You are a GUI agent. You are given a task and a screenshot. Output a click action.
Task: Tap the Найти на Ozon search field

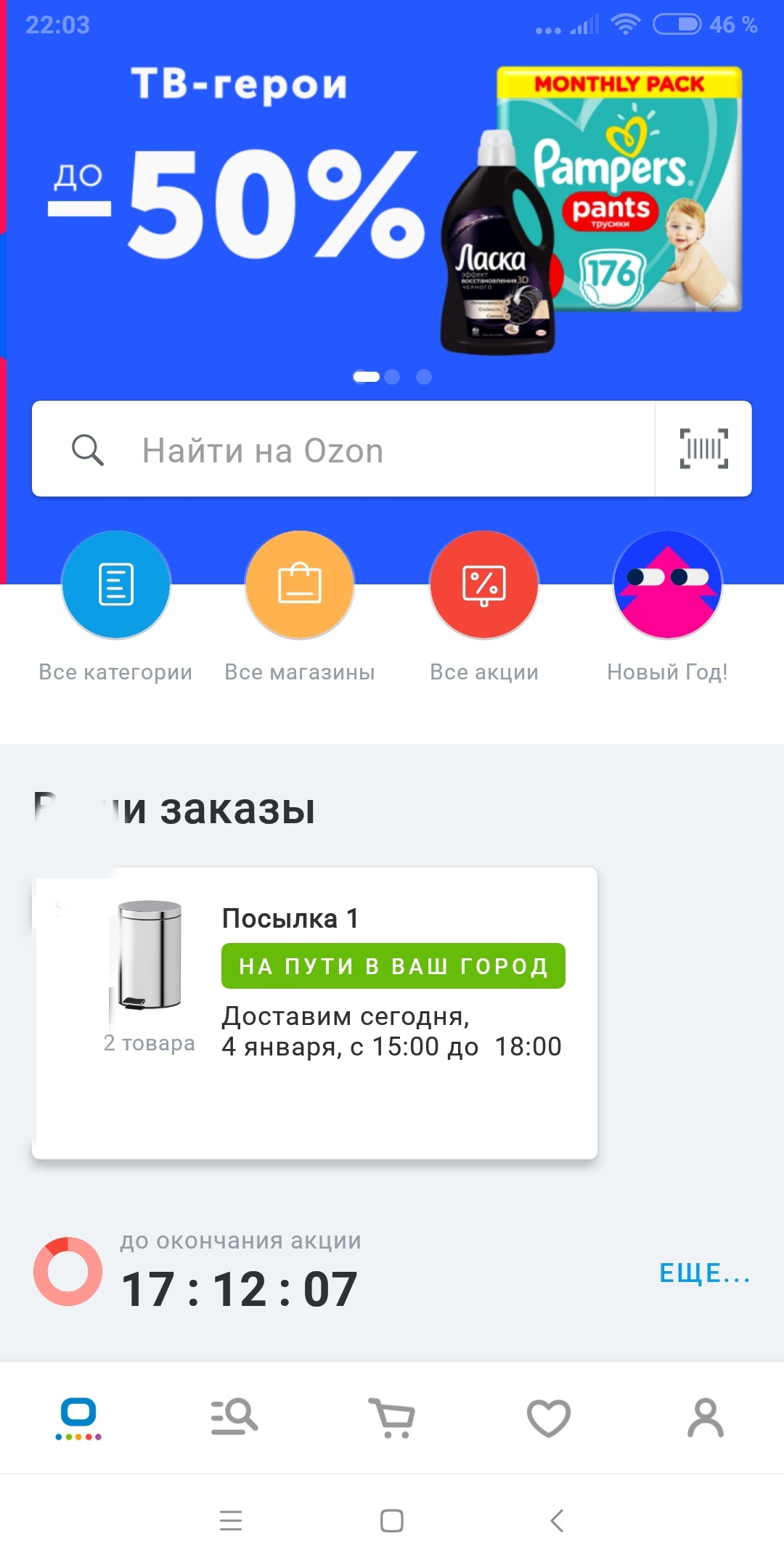tap(343, 449)
